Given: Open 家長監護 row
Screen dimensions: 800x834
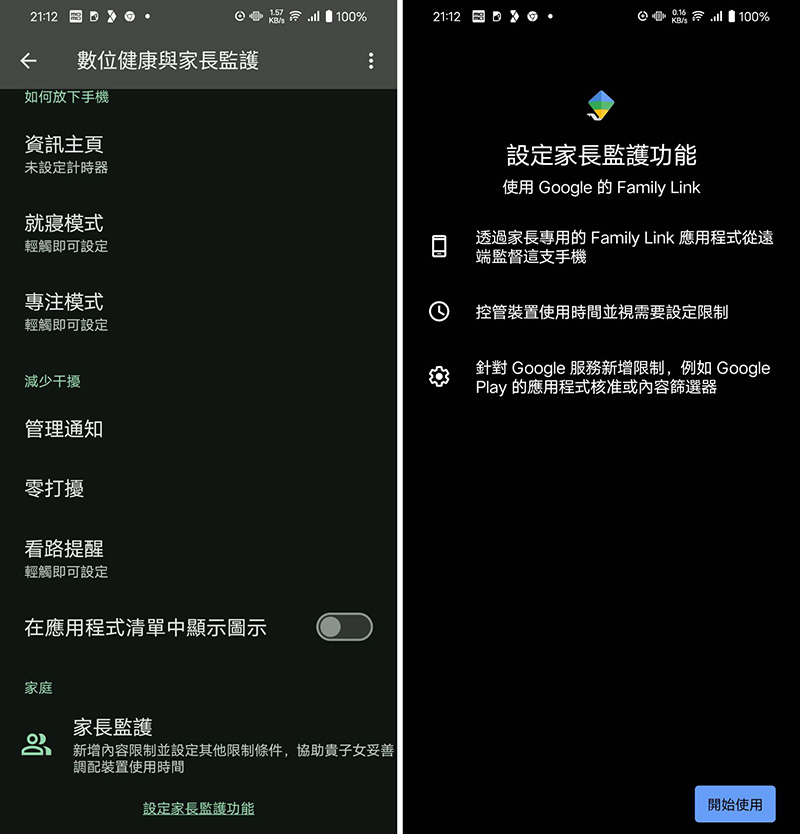Looking at the screenshot, I should click(x=200, y=745).
